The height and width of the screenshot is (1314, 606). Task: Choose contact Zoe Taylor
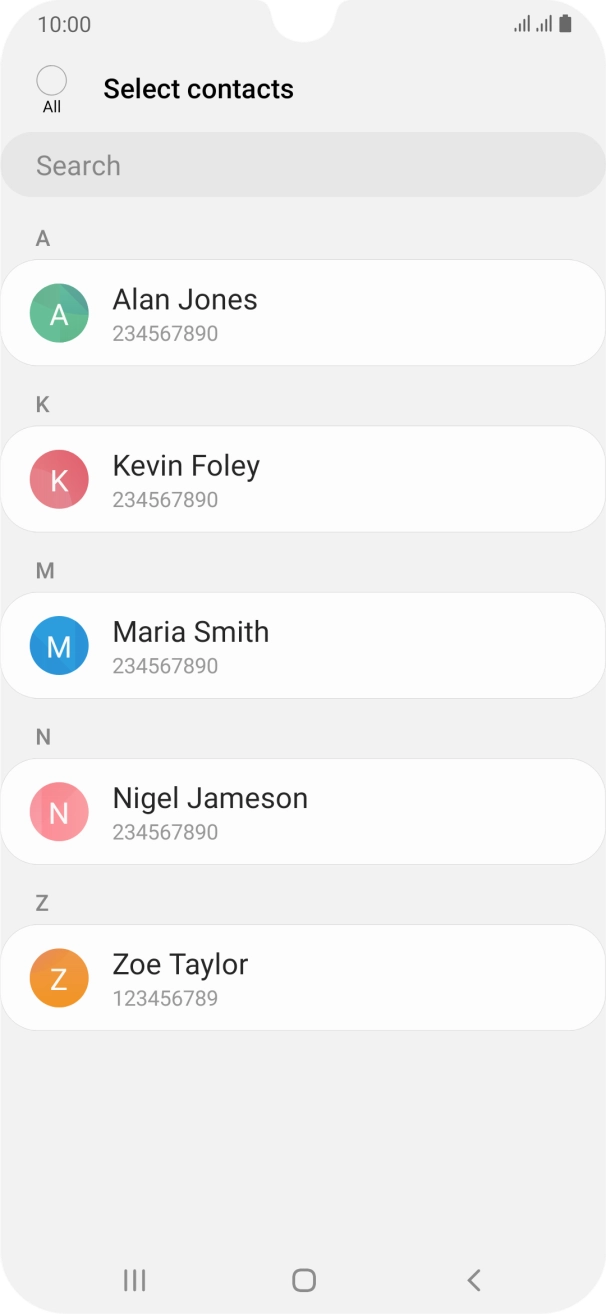303,977
